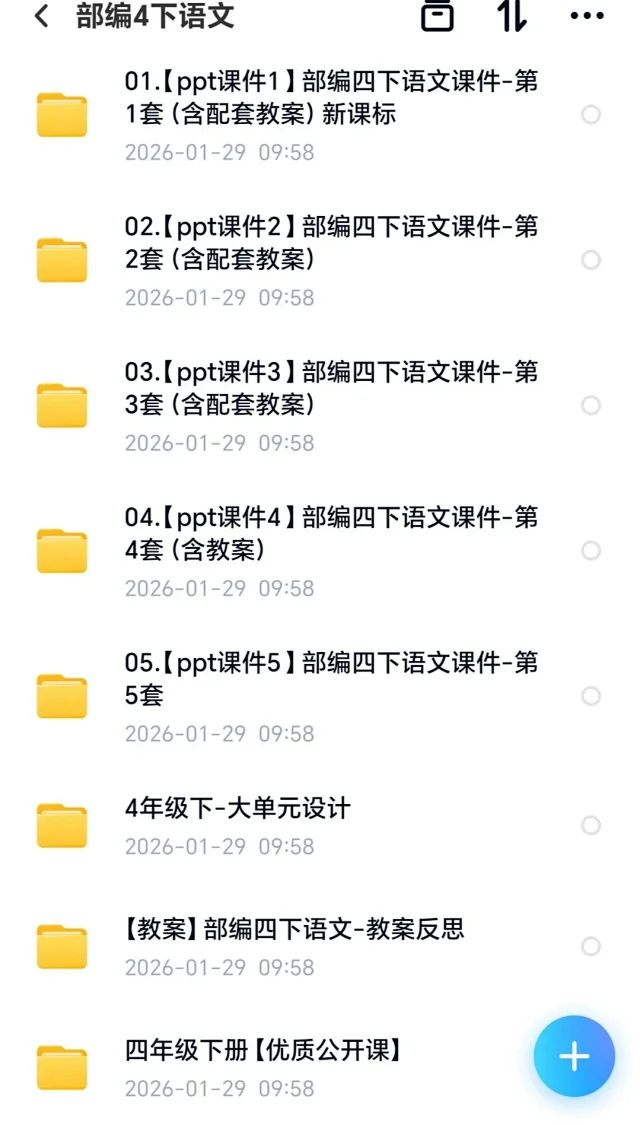The width and height of the screenshot is (640, 1125).
Task: Open folder 05.【ppt课件5】 第5套
Action: click(330, 678)
